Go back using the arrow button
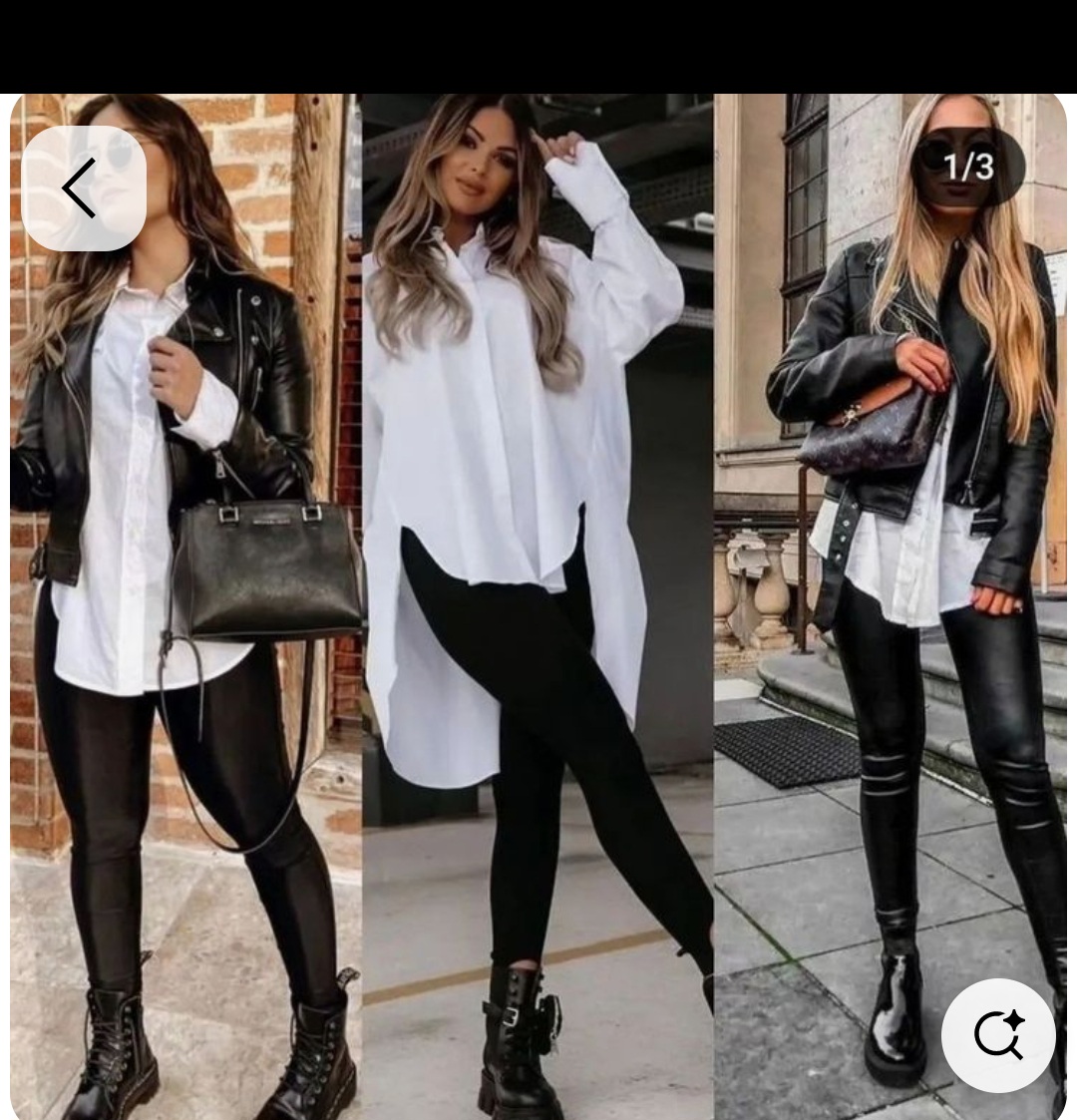Image resolution: width=1077 pixels, height=1120 pixels. coord(83,187)
